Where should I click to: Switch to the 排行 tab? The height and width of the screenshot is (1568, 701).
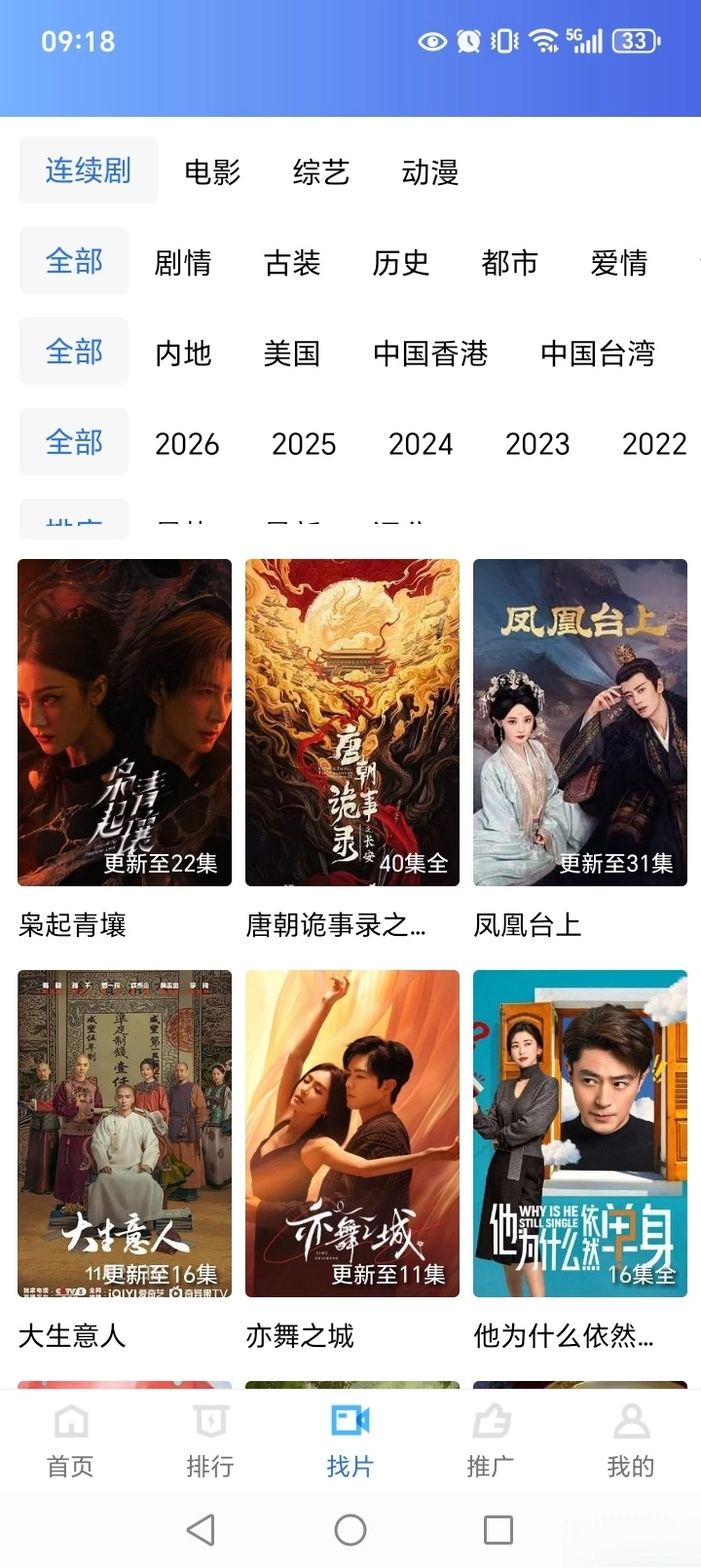[x=210, y=1441]
